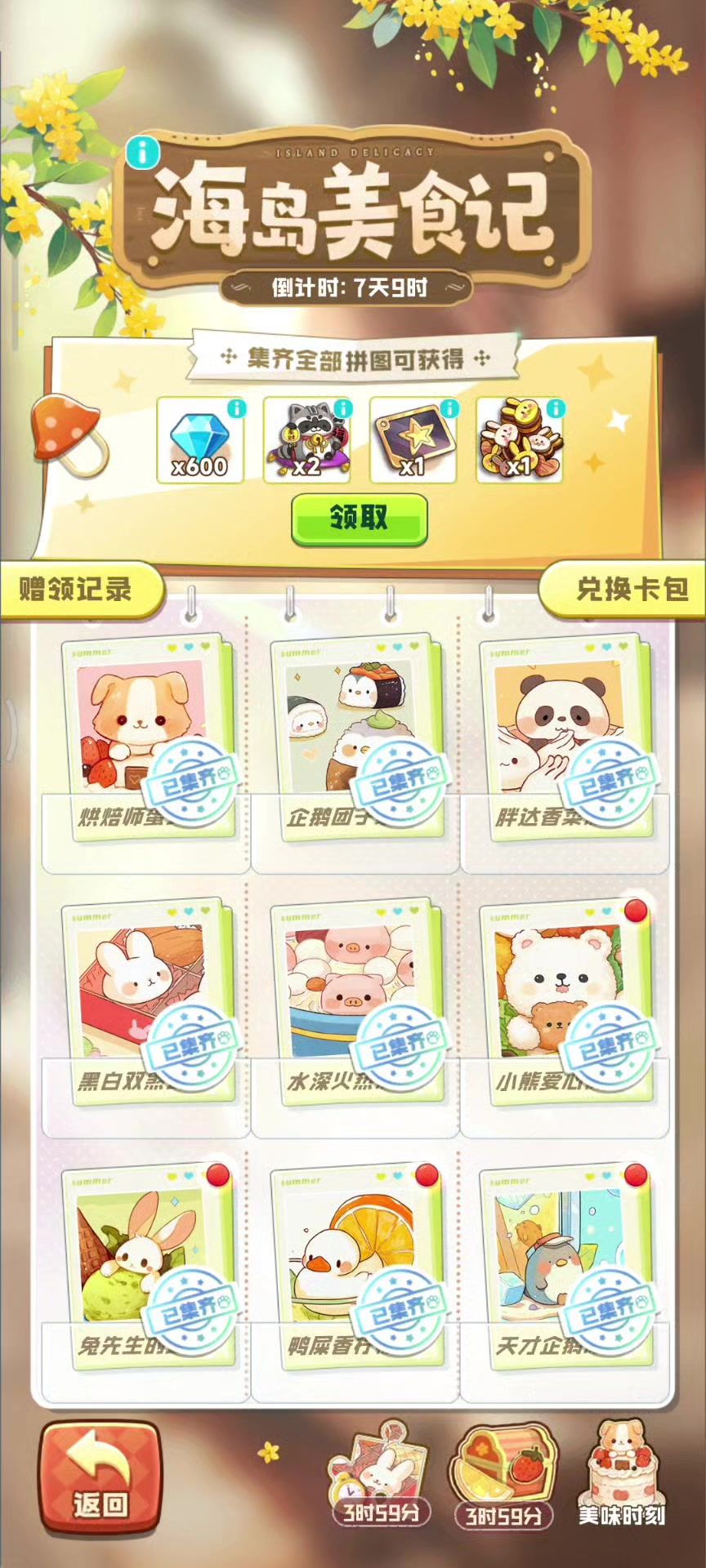Open 兑换卡包 card pack exchange
This screenshot has height=1568, width=706.
(629, 588)
